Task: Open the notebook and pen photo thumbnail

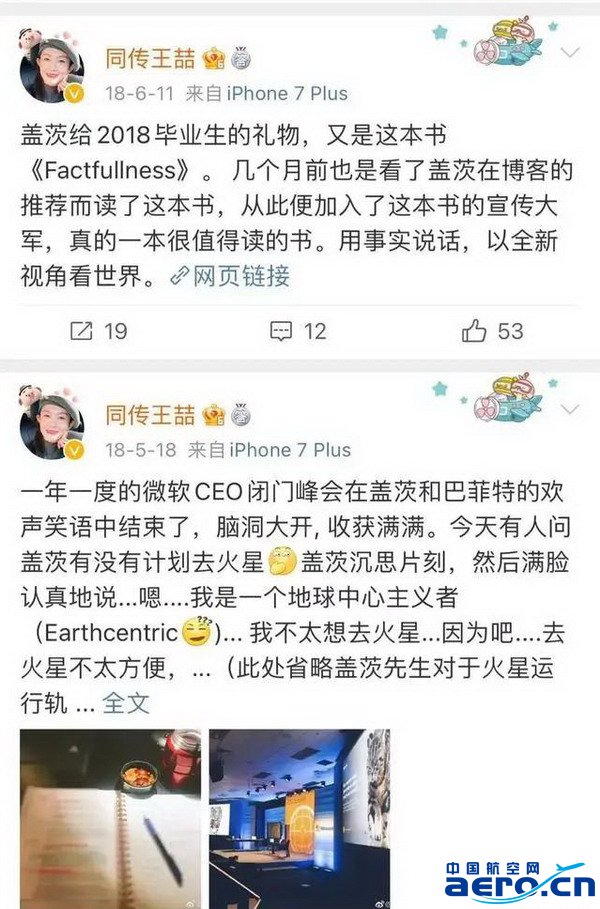Action: 111,818
